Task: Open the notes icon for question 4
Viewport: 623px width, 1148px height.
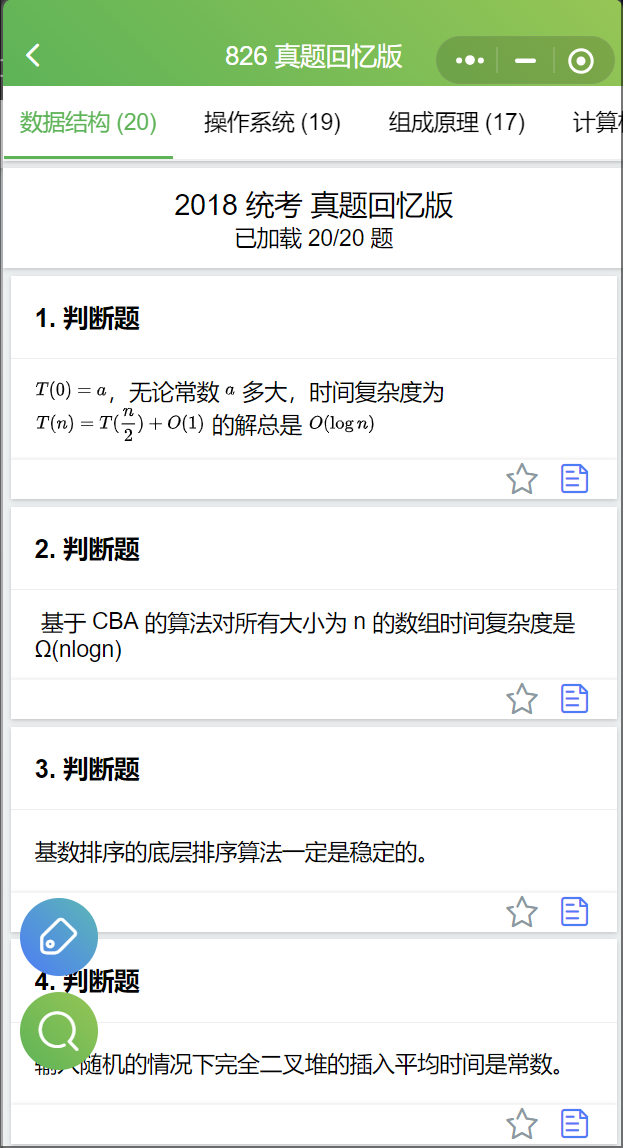Action: tap(575, 1123)
